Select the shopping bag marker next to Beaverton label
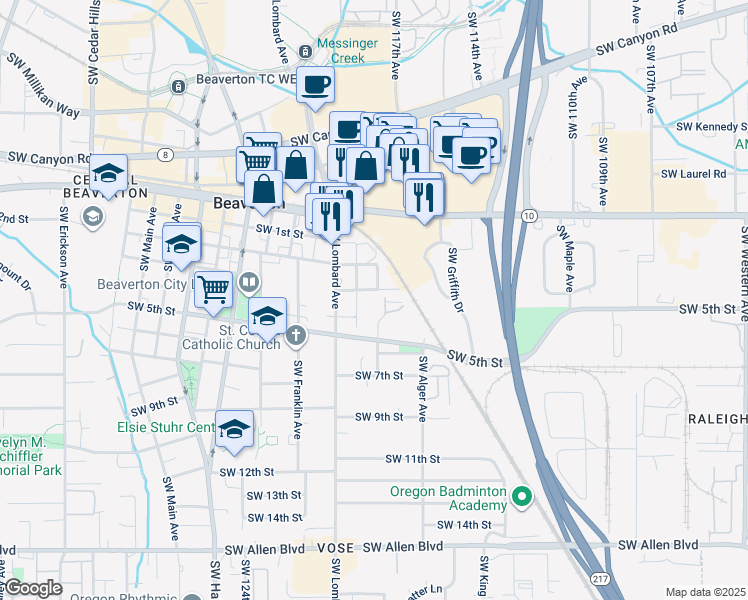This screenshot has width=748, height=600. coord(263,189)
